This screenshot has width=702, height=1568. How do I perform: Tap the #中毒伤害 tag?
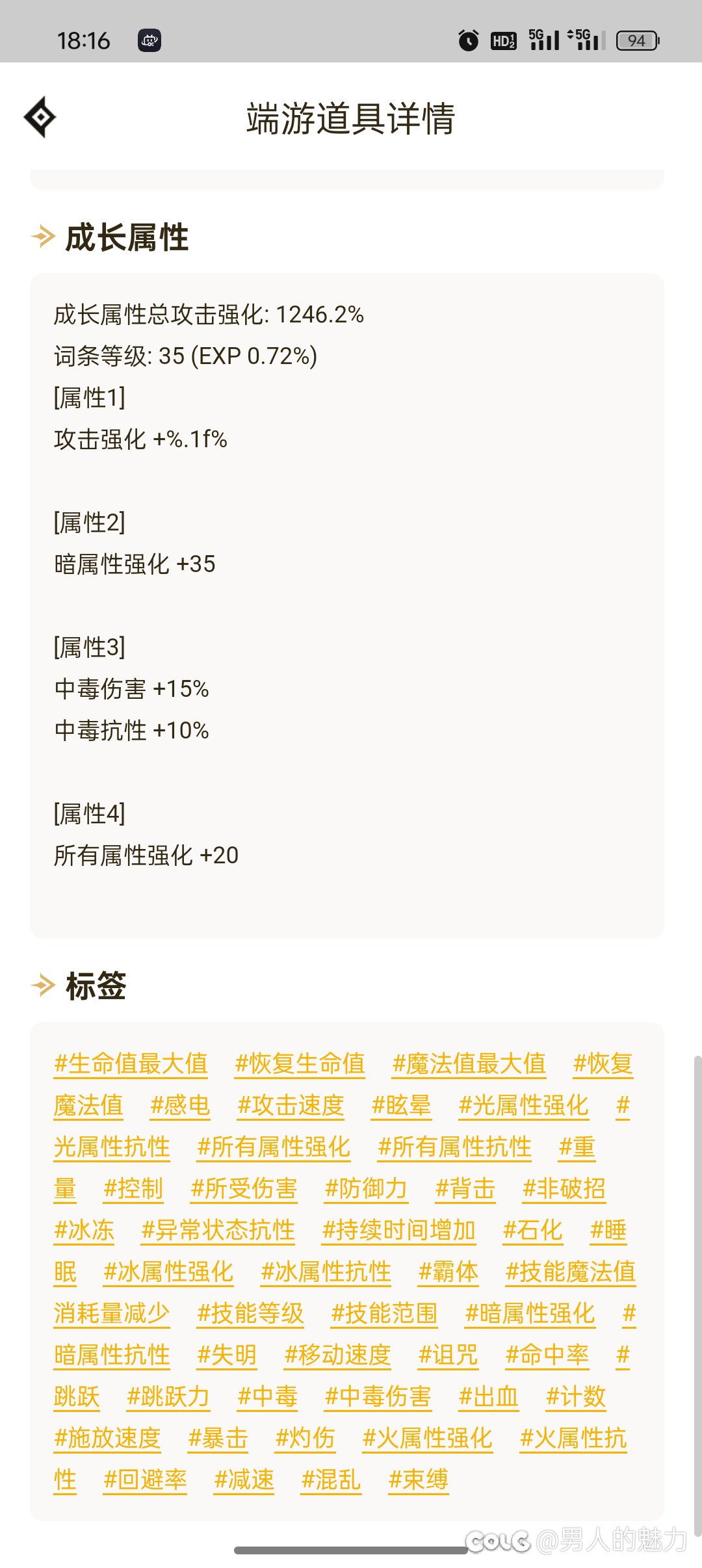point(378,1397)
